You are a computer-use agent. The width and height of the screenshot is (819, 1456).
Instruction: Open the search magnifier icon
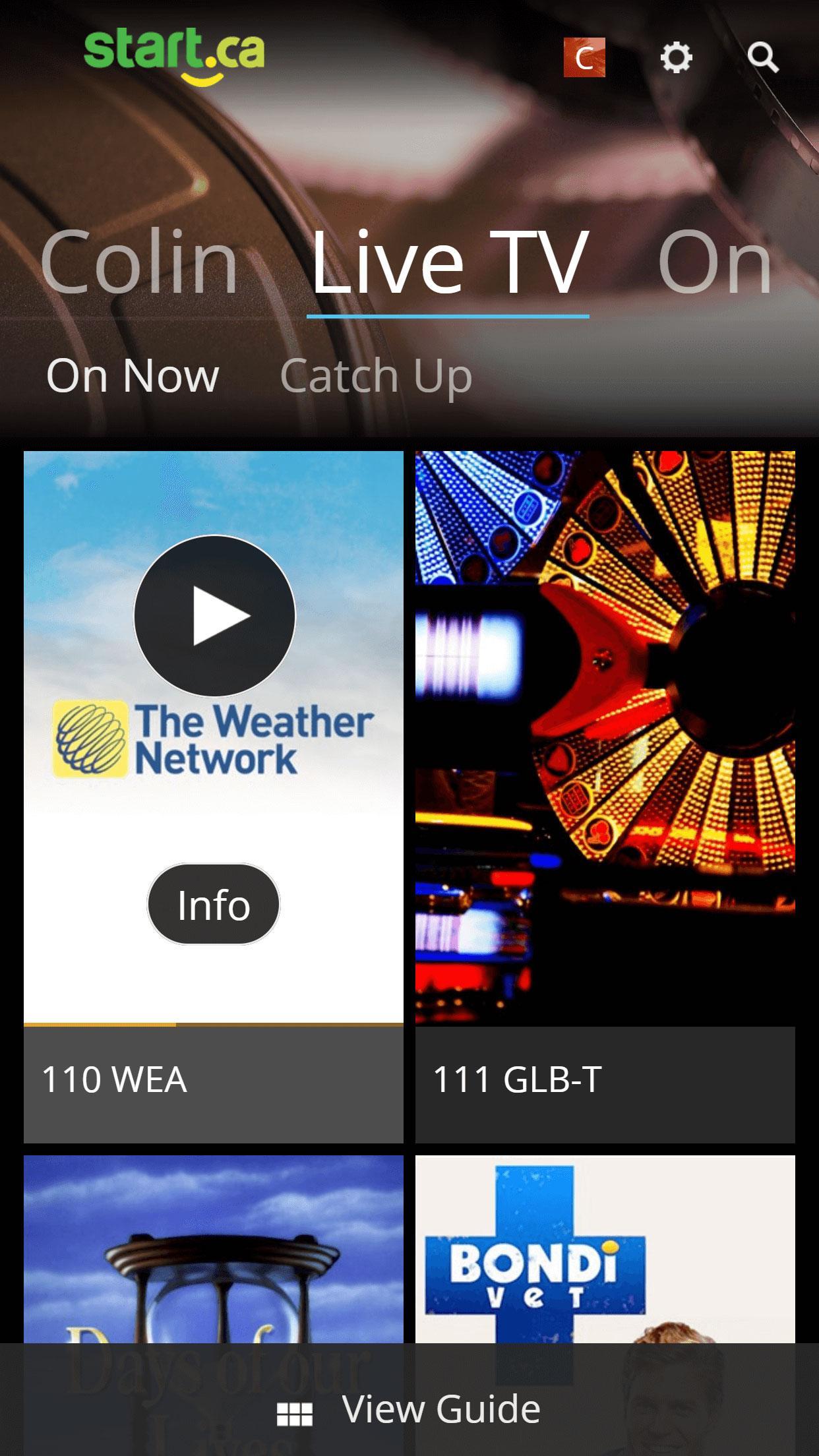763,58
